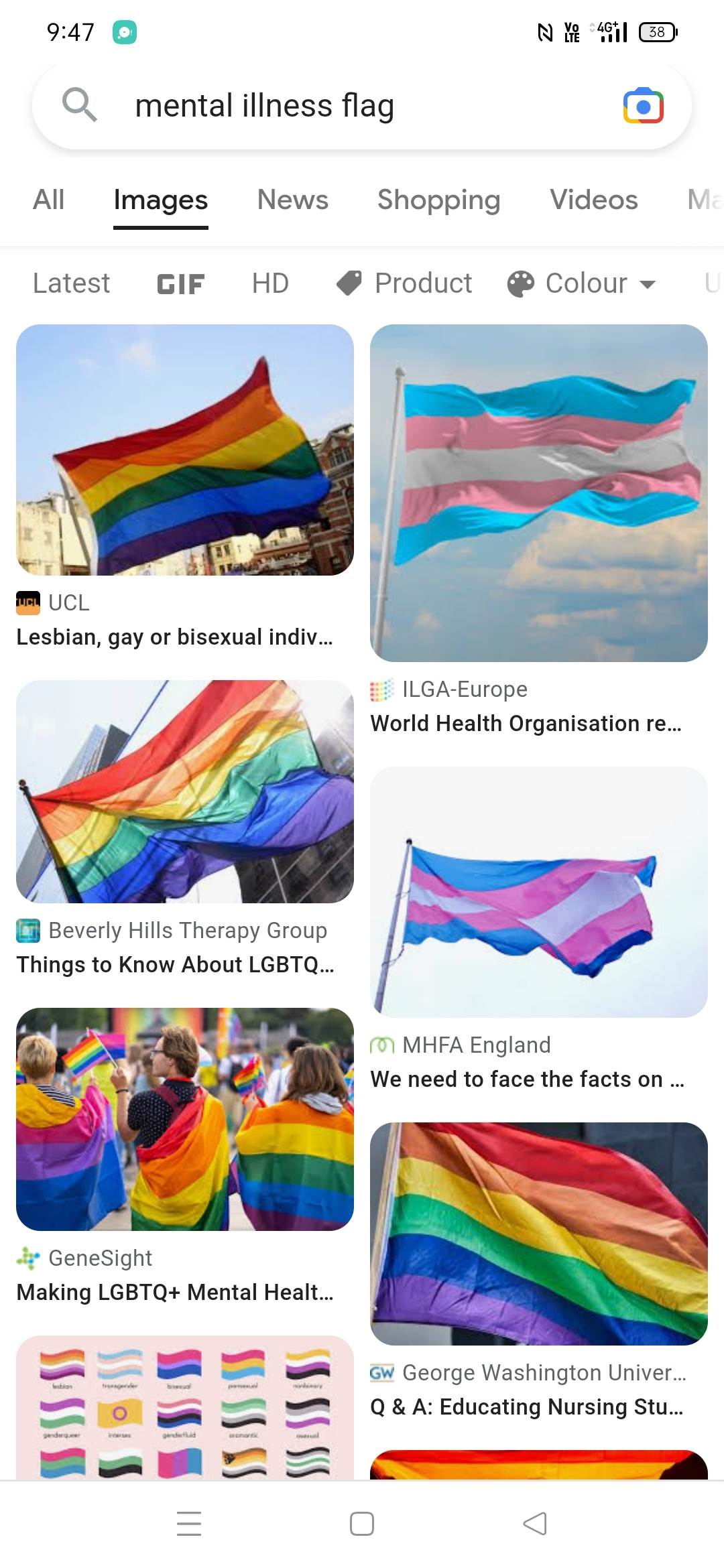
Task: Apply the Latest filter chip
Action: tap(71, 283)
